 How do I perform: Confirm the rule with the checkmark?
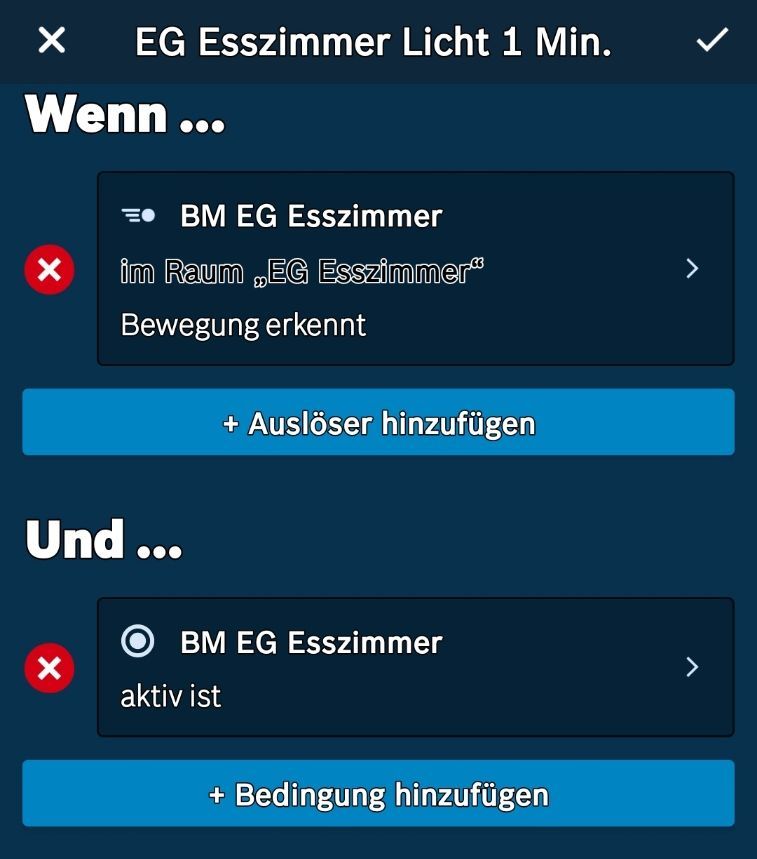point(712,41)
